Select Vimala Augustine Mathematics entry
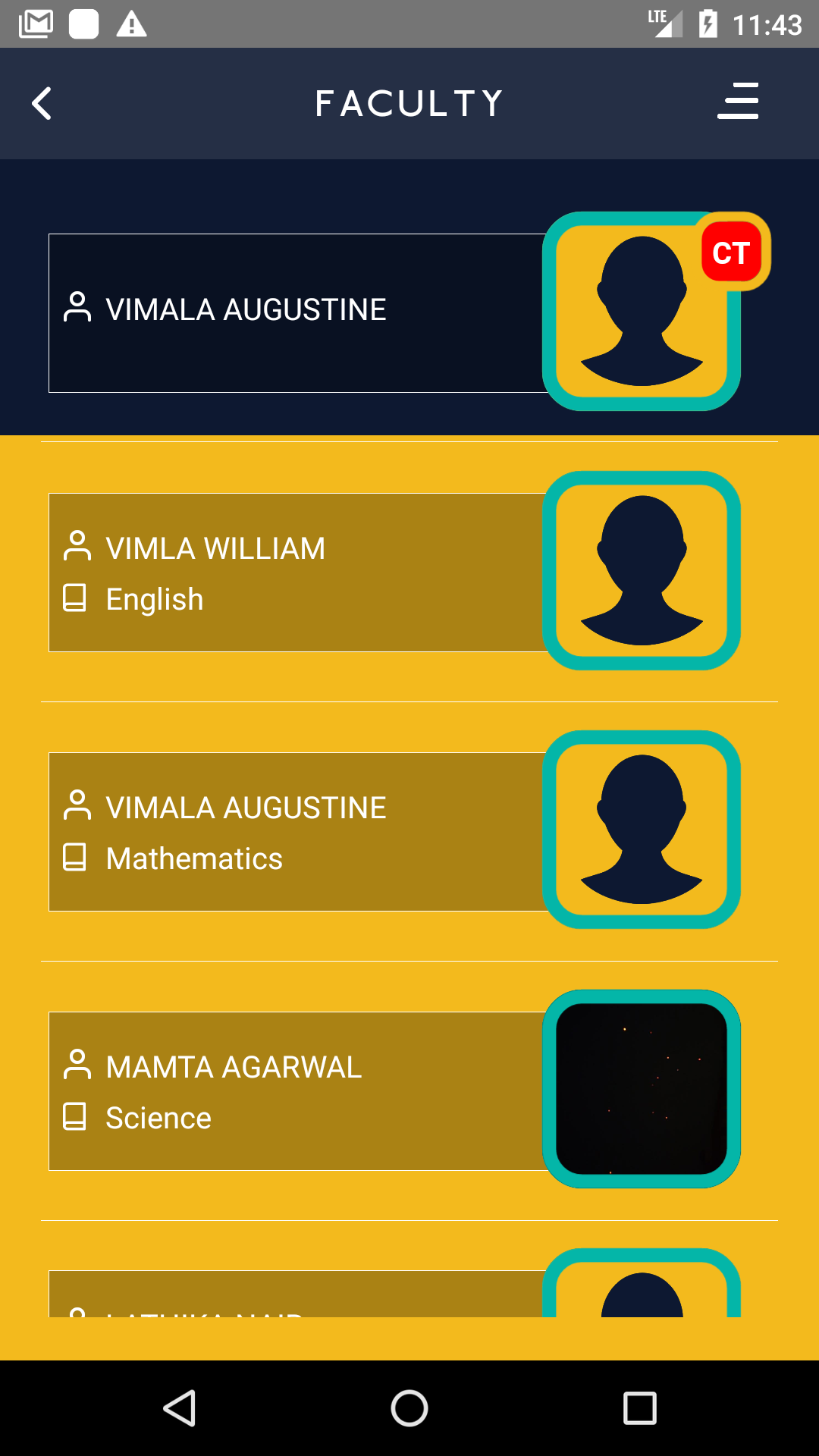The height and width of the screenshot is (1456, 819). coord(297,832)
